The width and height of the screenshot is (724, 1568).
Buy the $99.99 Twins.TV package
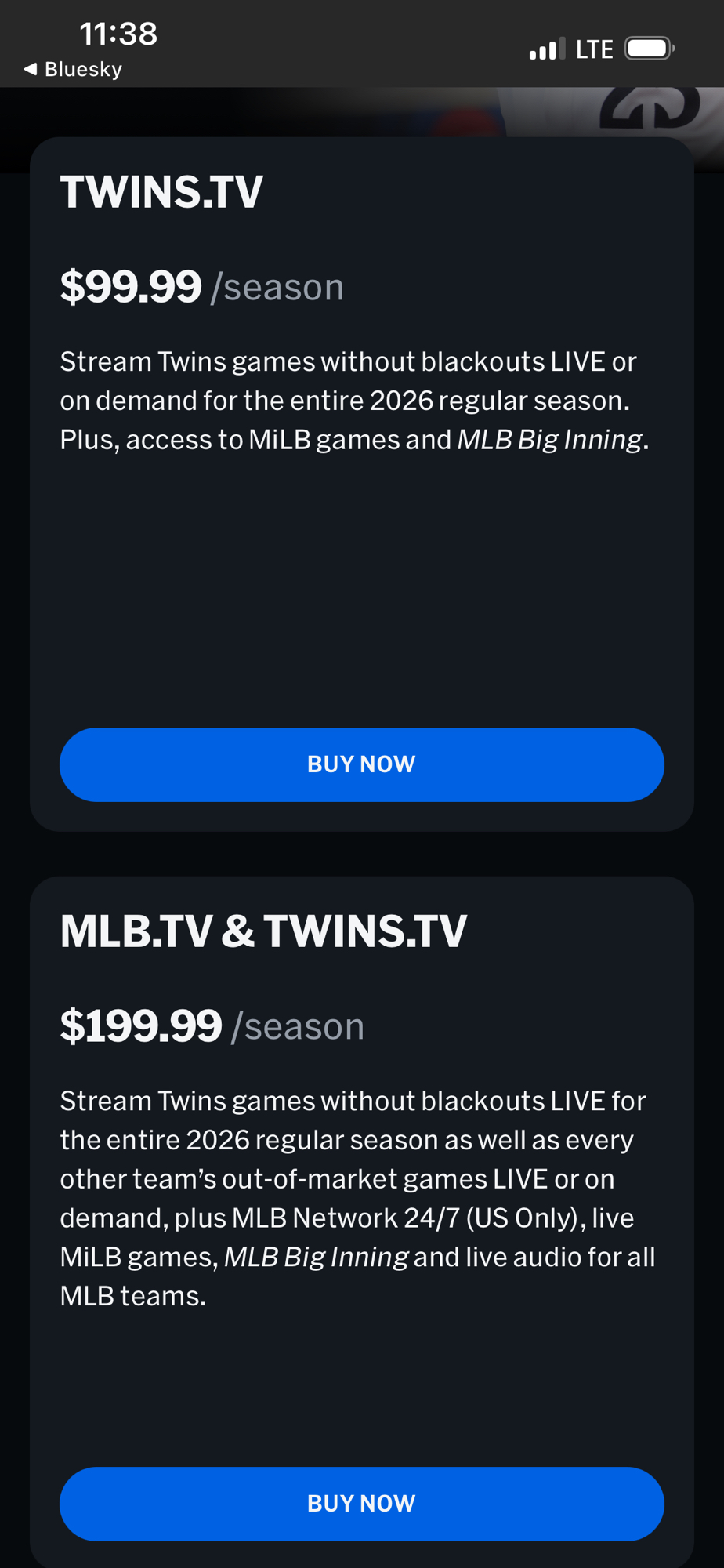pyautogui.click(x=361, y=764)
